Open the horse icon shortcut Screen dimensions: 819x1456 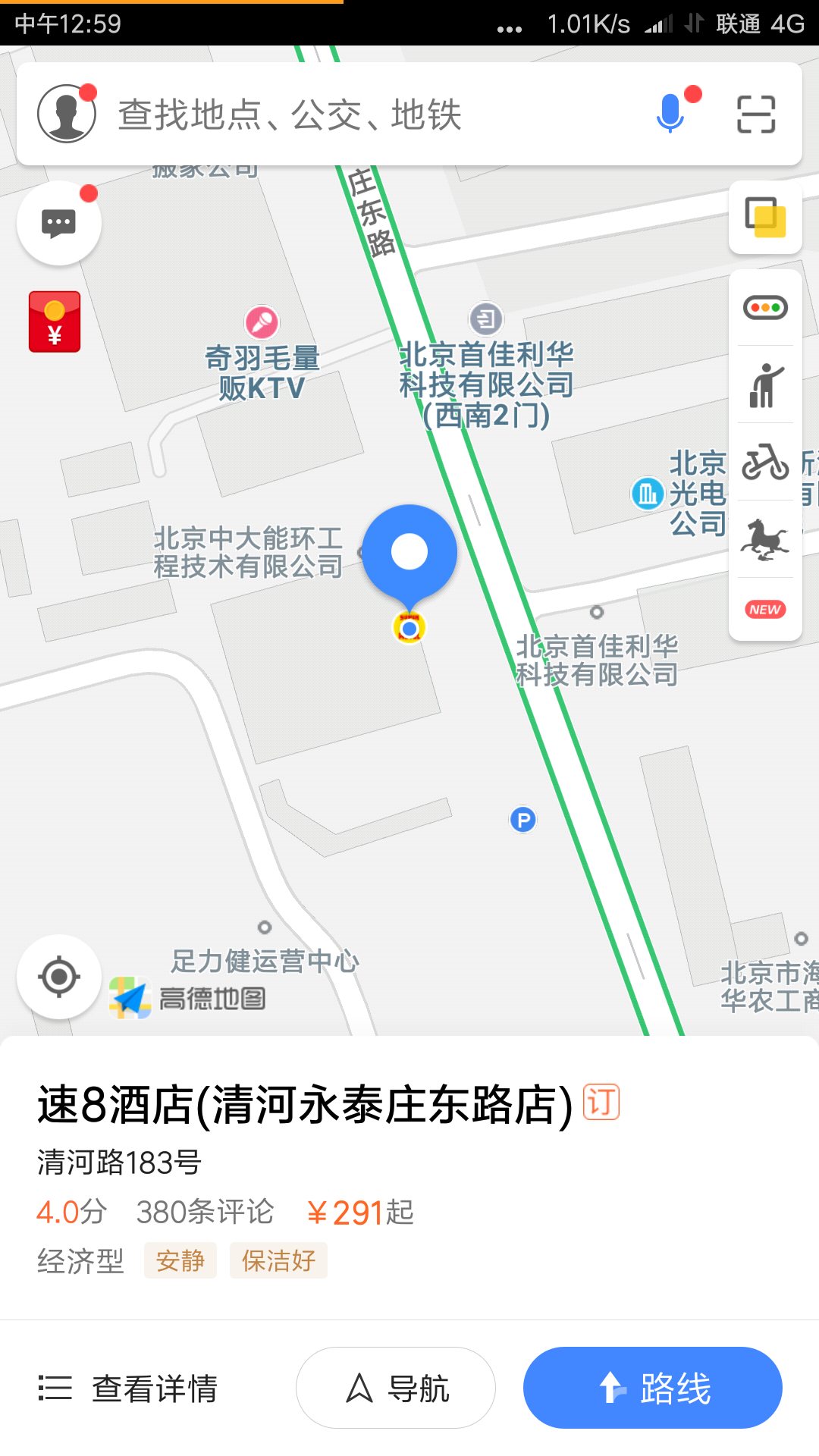(765, 539)
